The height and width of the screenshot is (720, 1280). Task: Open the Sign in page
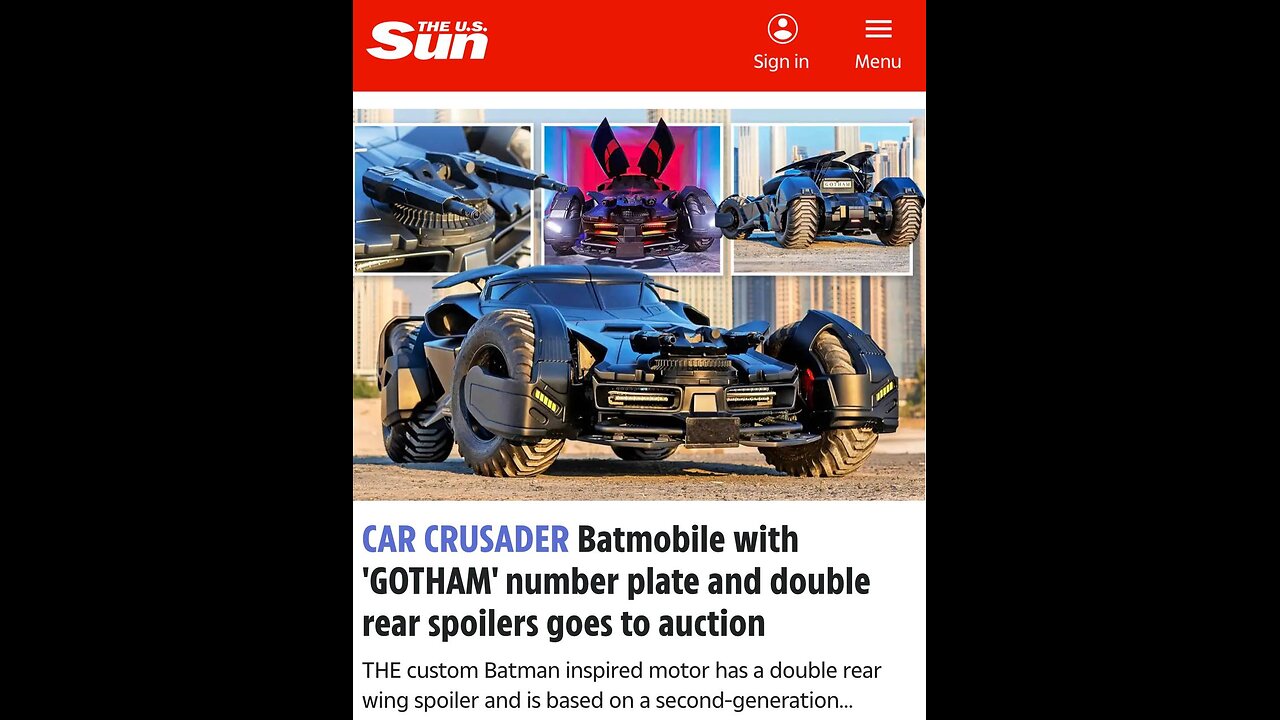pos(781,43)
